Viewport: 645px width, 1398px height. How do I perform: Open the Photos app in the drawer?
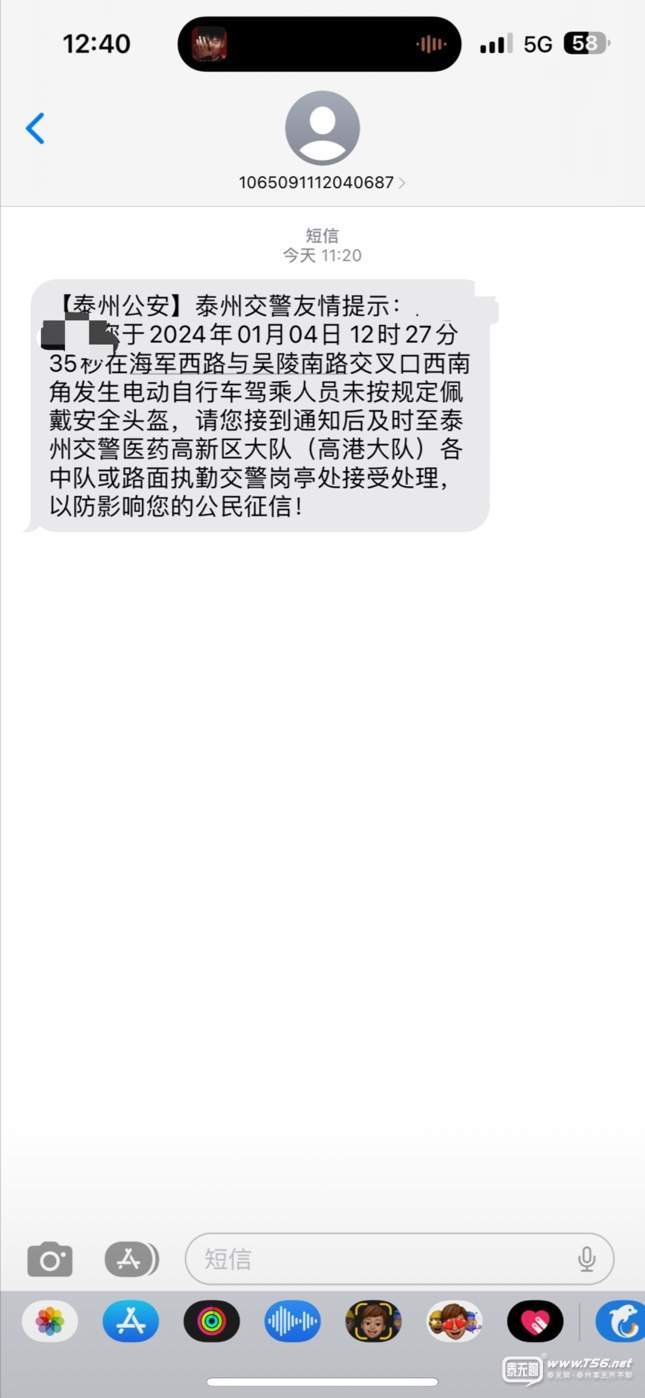50,1322
